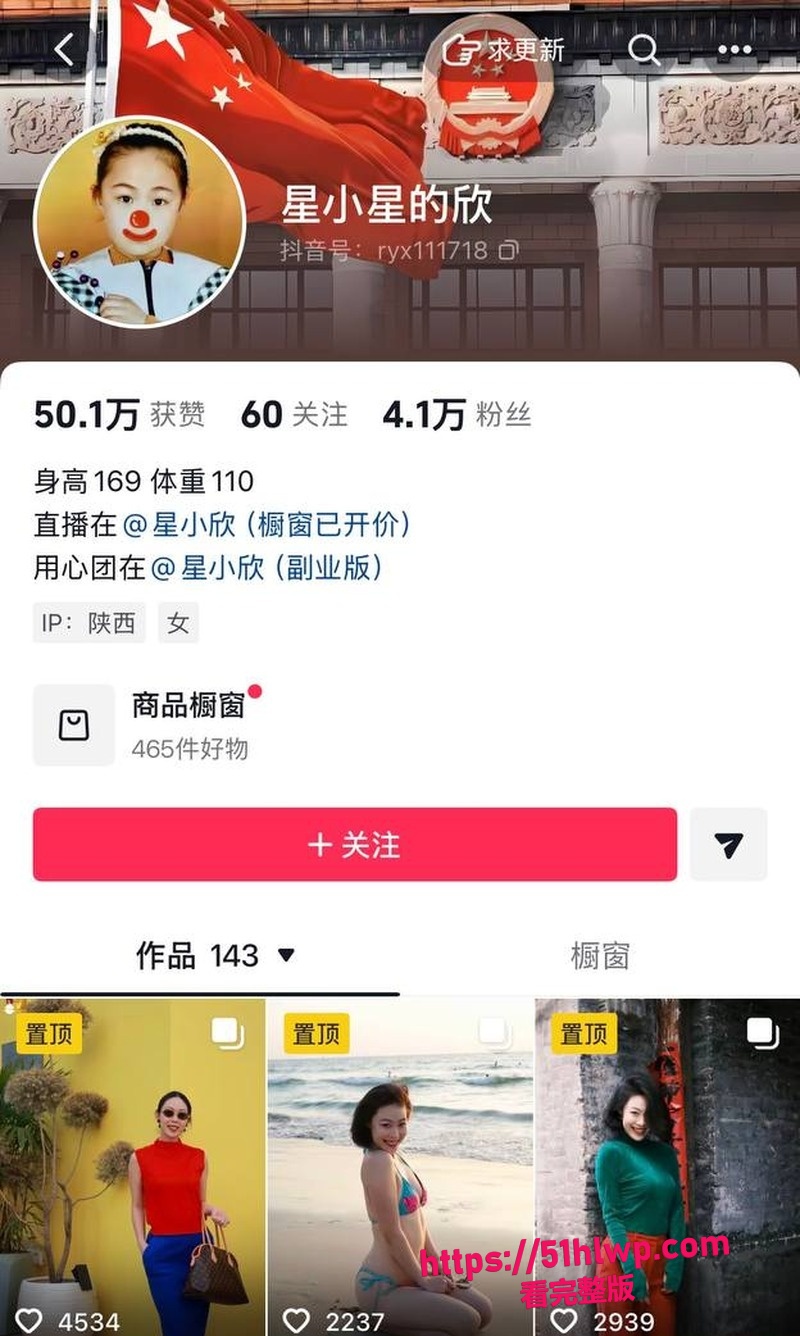Switch to the 橱窗 tab
Screen dimensions: 800x1336
click(x=600, y=956)
